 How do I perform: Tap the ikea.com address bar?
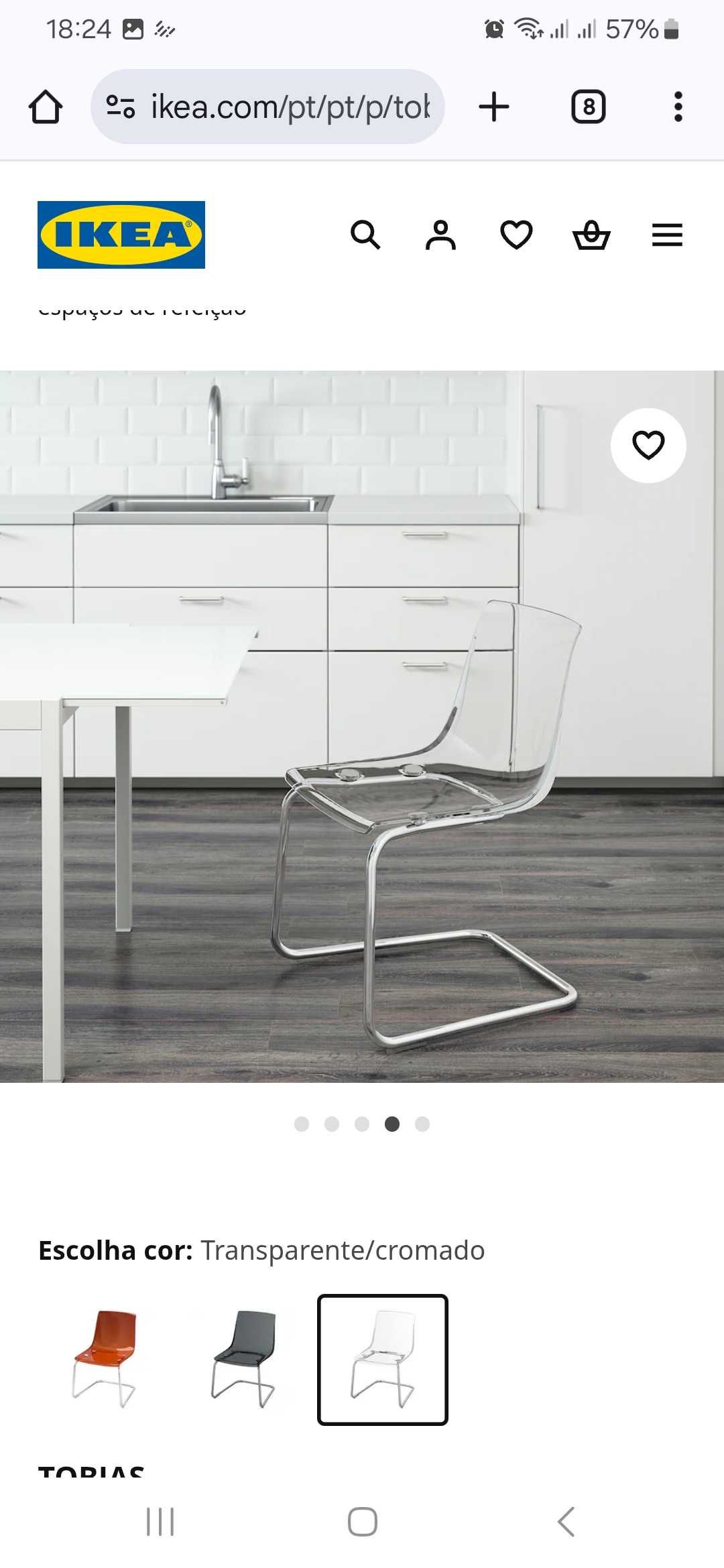[x=267, y=107]
